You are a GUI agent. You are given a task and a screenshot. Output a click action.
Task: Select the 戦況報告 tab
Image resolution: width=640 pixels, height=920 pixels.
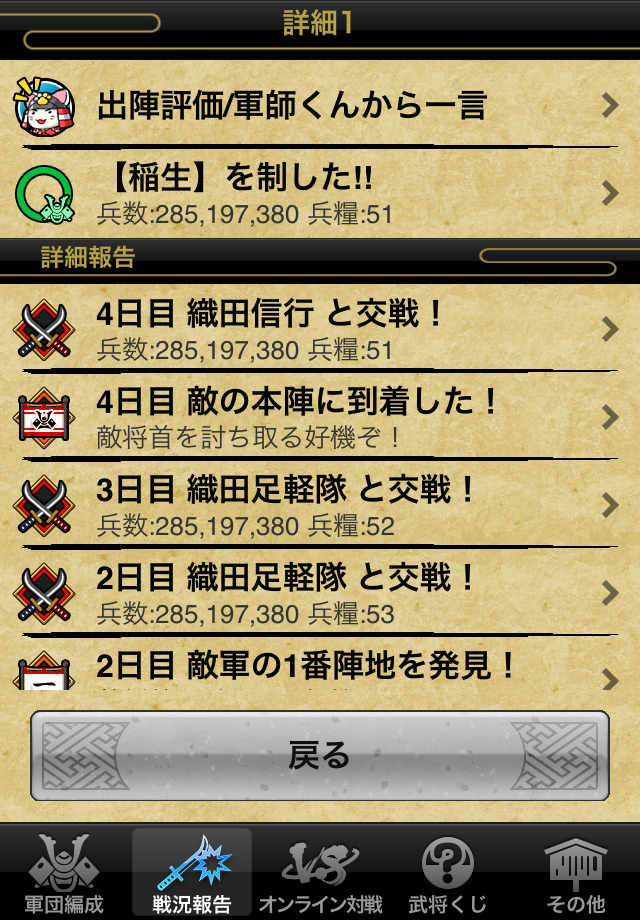(192, 873)
